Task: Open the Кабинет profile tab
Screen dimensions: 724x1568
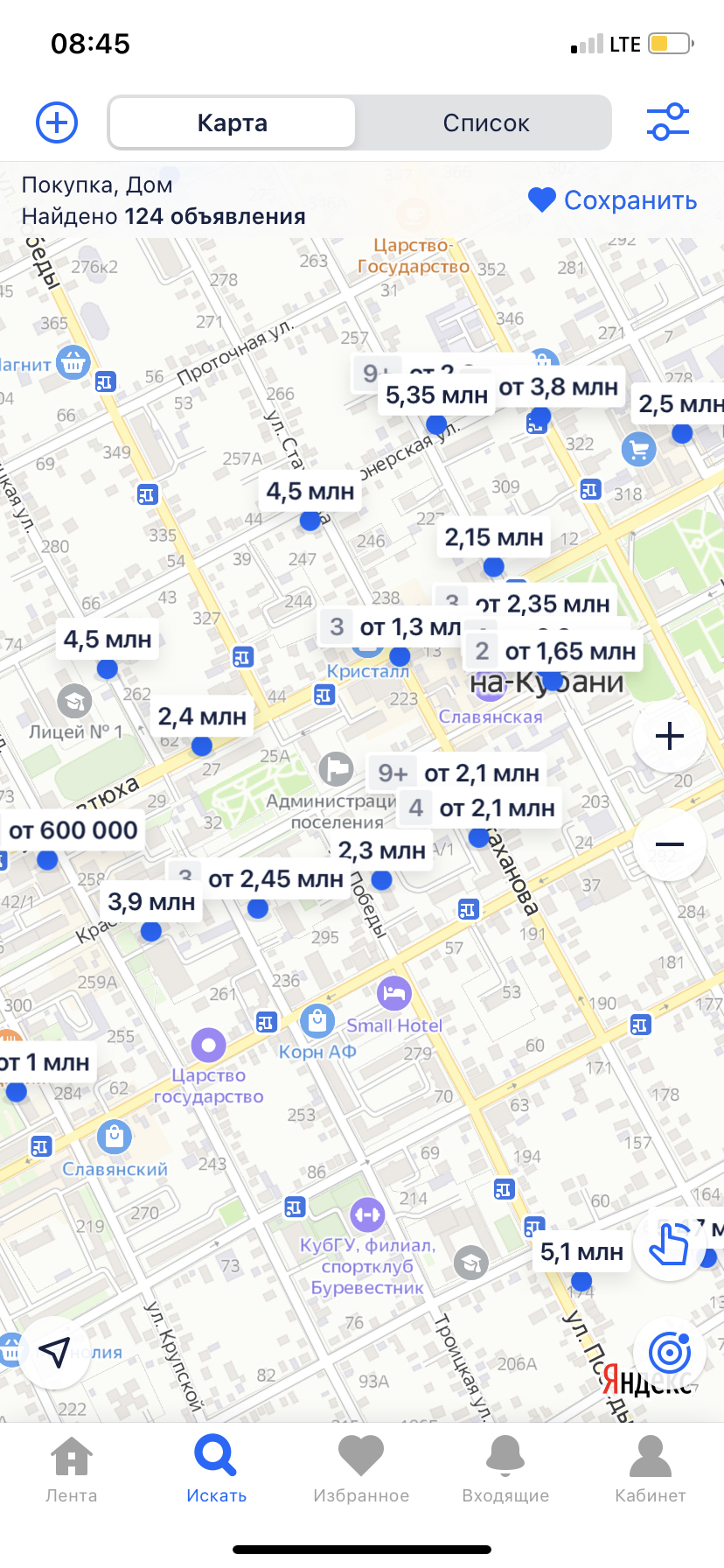Action: 650,1470
